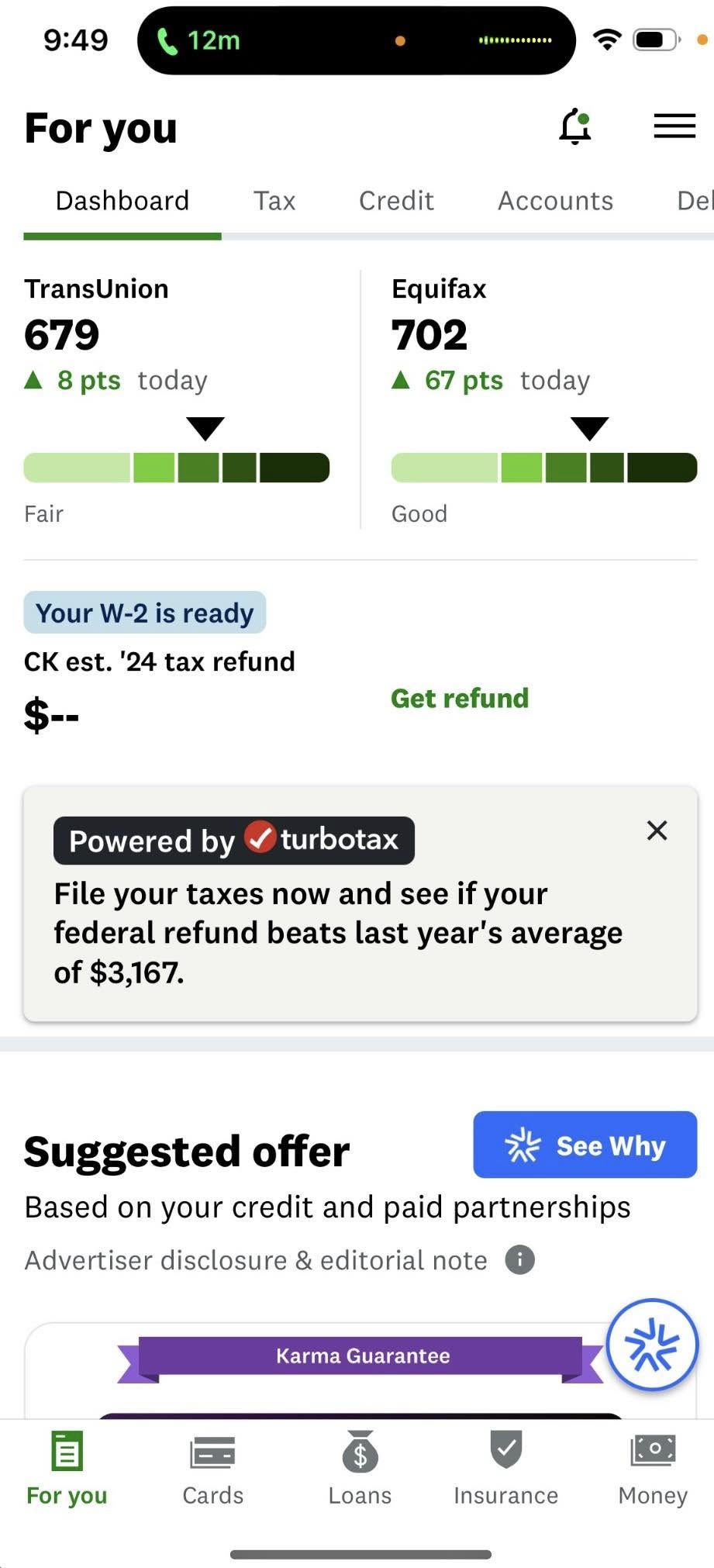Open the floating assistant button

pyautogui.click(x=653, y=1345)
